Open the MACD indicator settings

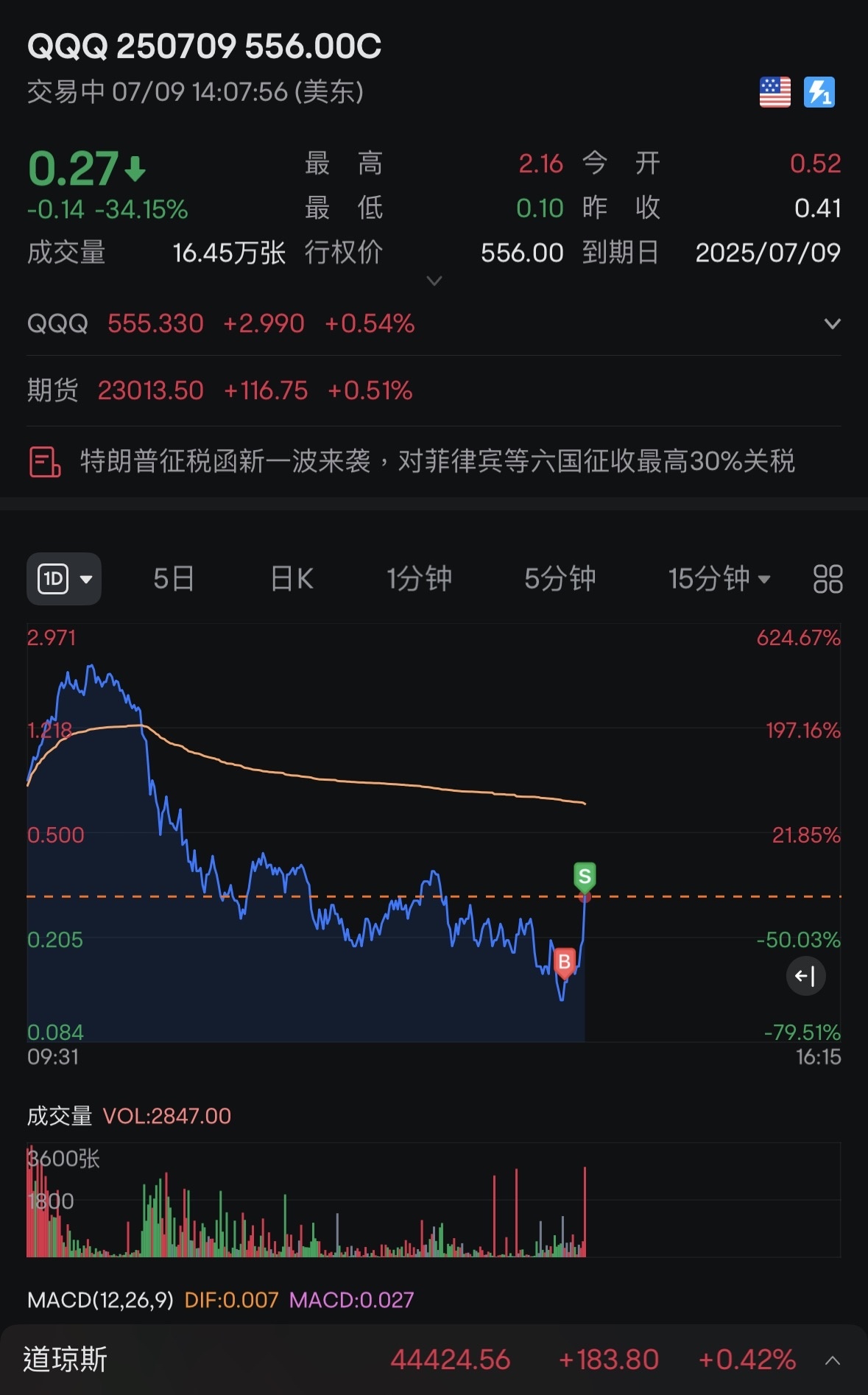tap(100, 1300)
